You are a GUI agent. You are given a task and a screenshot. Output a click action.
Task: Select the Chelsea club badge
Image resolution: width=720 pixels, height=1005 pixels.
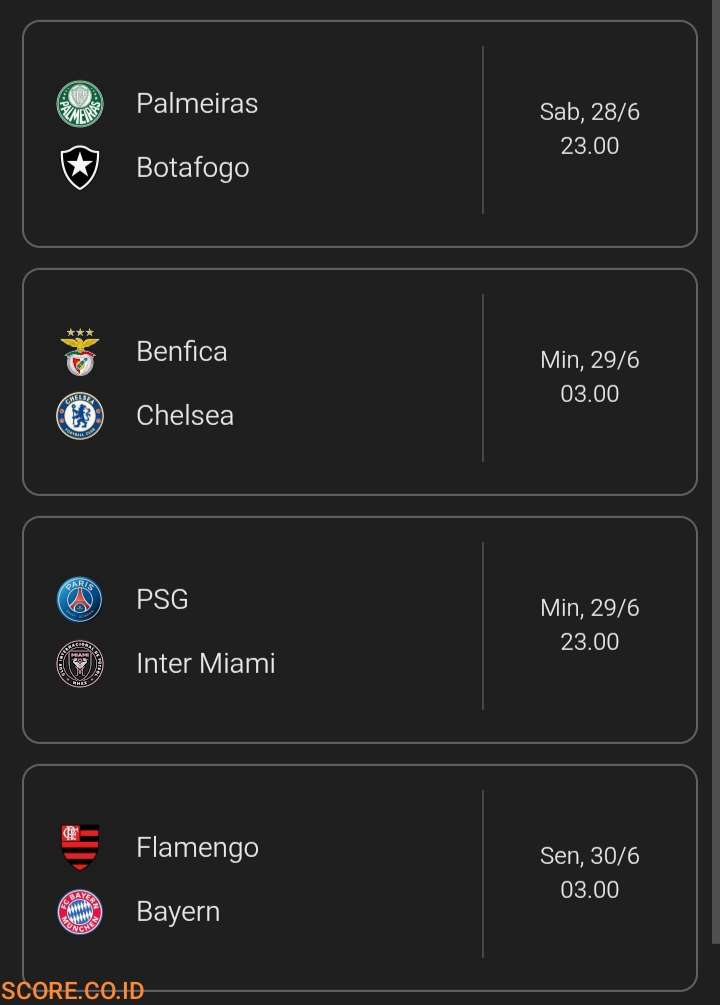tap(80, 415)
